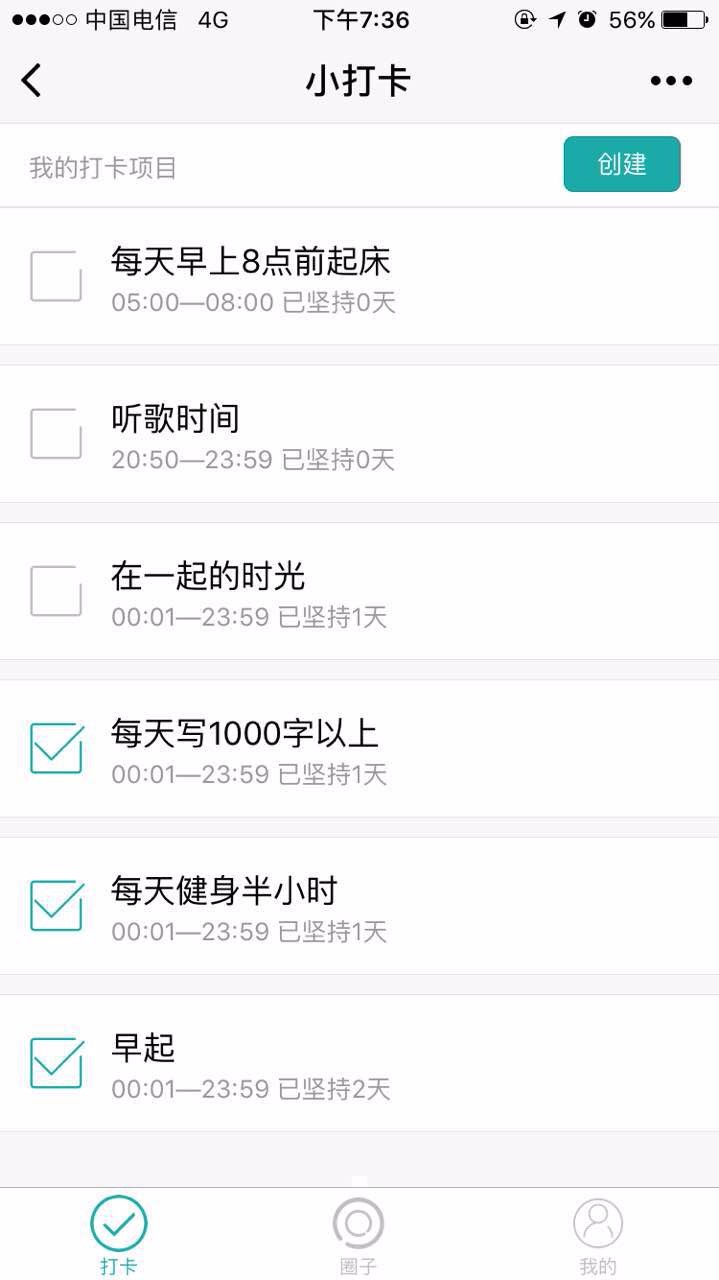This screenshot has height=1280, width=719.
Task: Switch to the 我的 tab
Action: click(598, 1235)
